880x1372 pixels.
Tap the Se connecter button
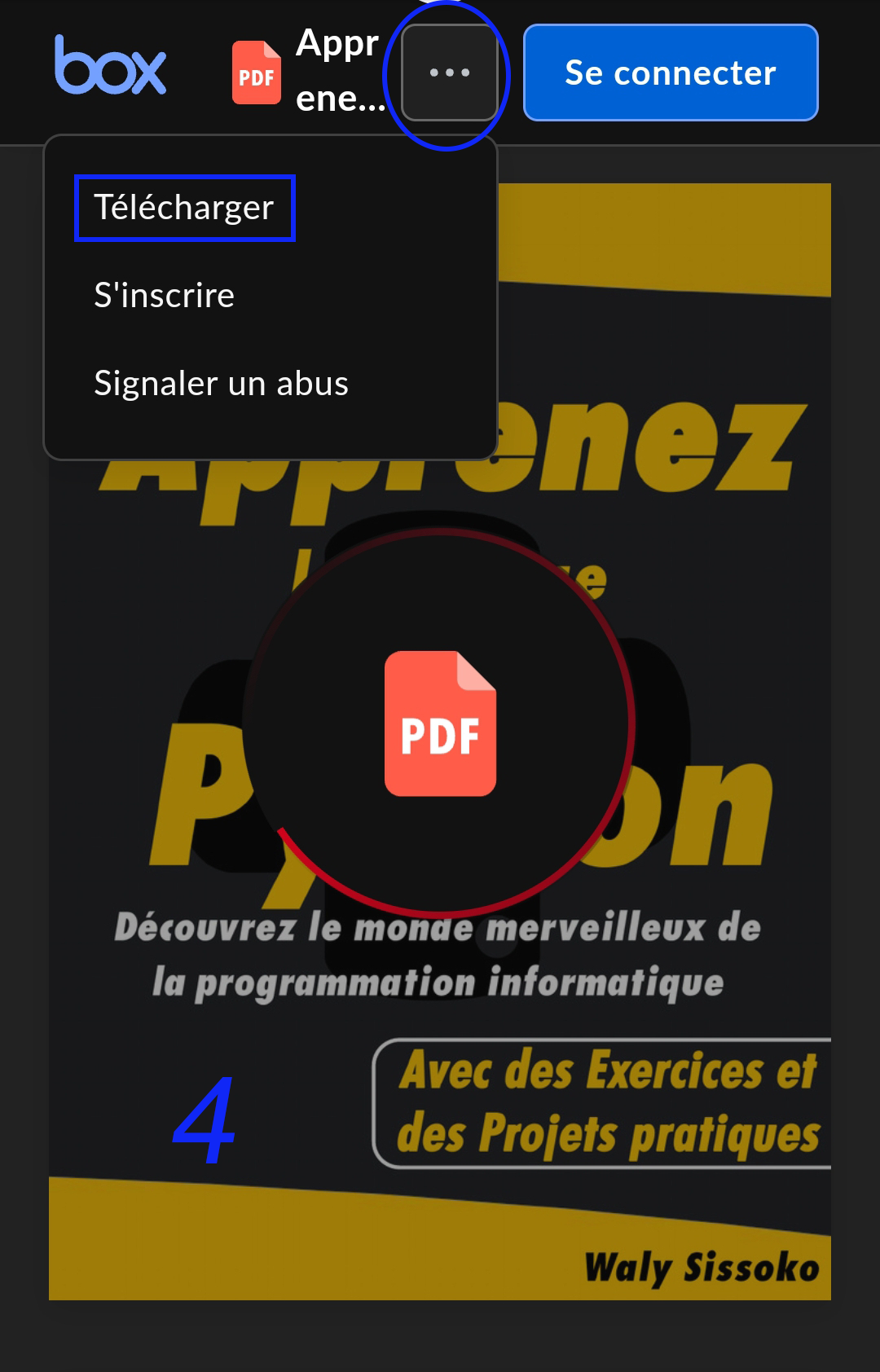(670, 73)
